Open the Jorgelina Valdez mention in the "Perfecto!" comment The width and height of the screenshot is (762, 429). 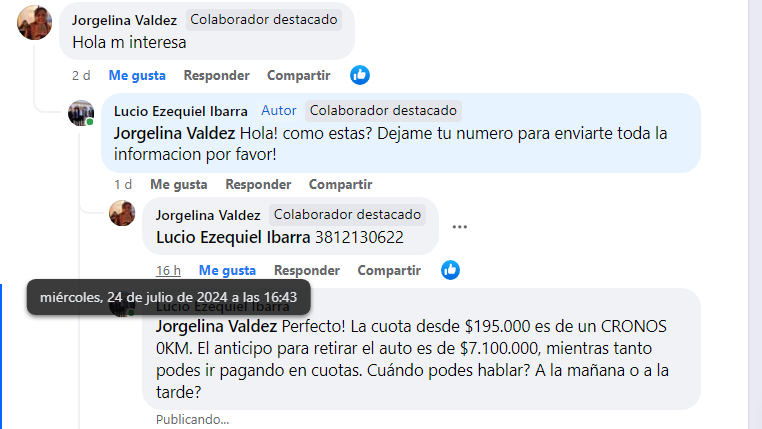(217, 327)
